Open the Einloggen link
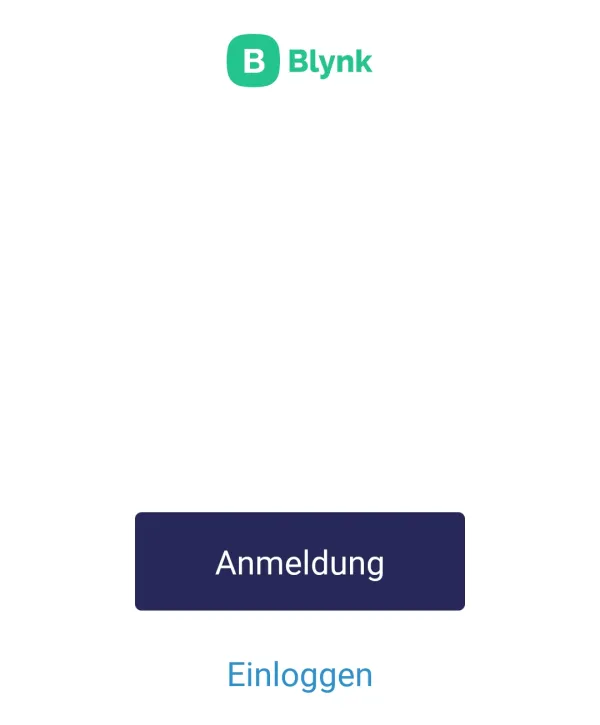Image resolution: width=600 pixels, height=725 pixels. click(x=300, y=675)
